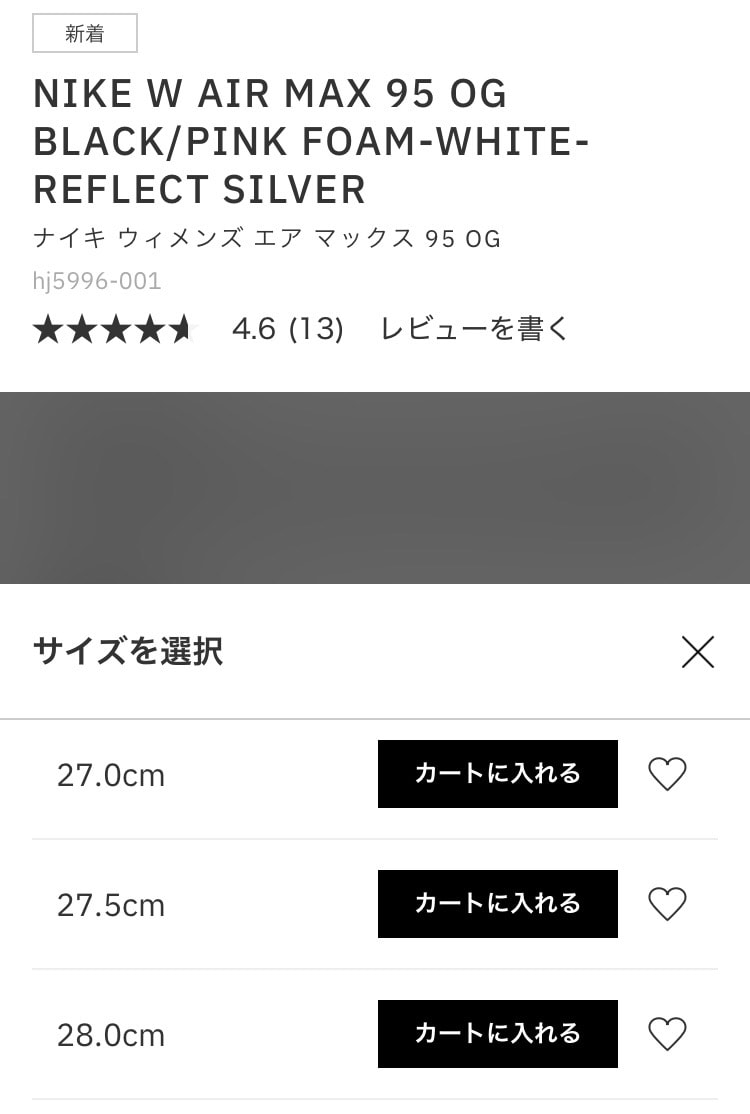Tap the half-filled fifth star

click(x=183, y=328)
